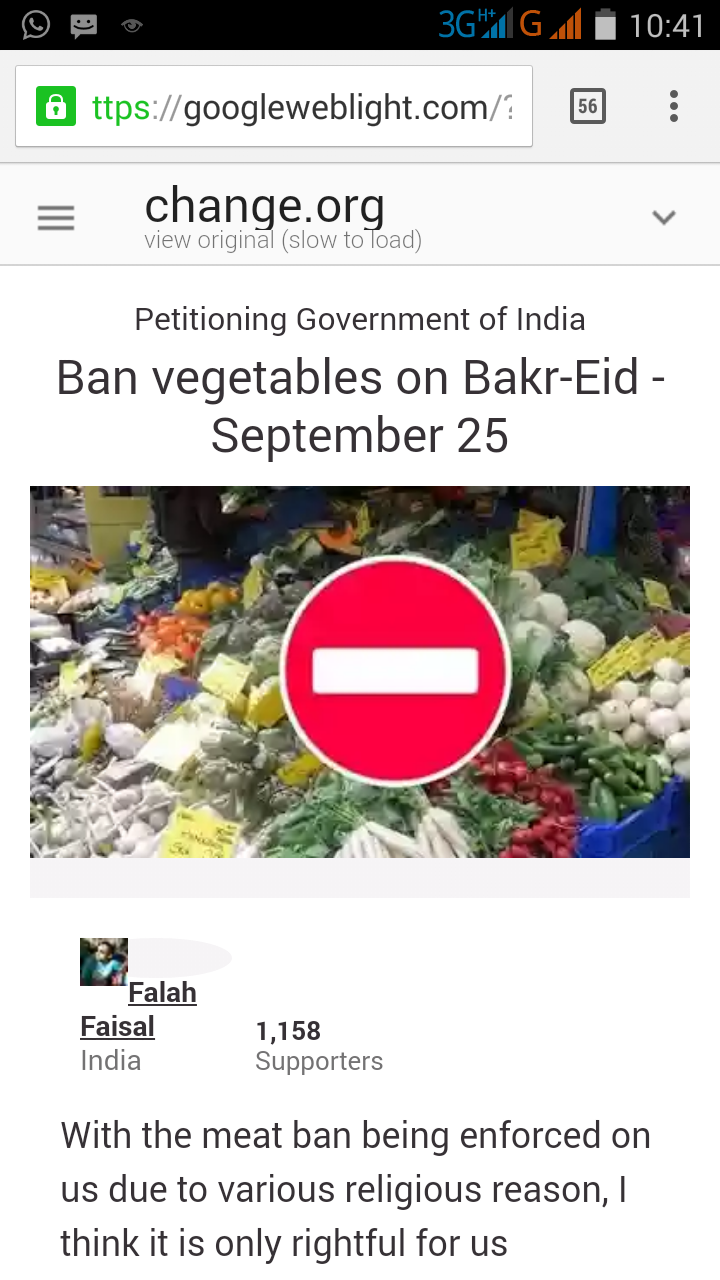This screenshot has width=720, height=1280.
Task: Tap the view original (slow to load) link
Action: [283, 240]
